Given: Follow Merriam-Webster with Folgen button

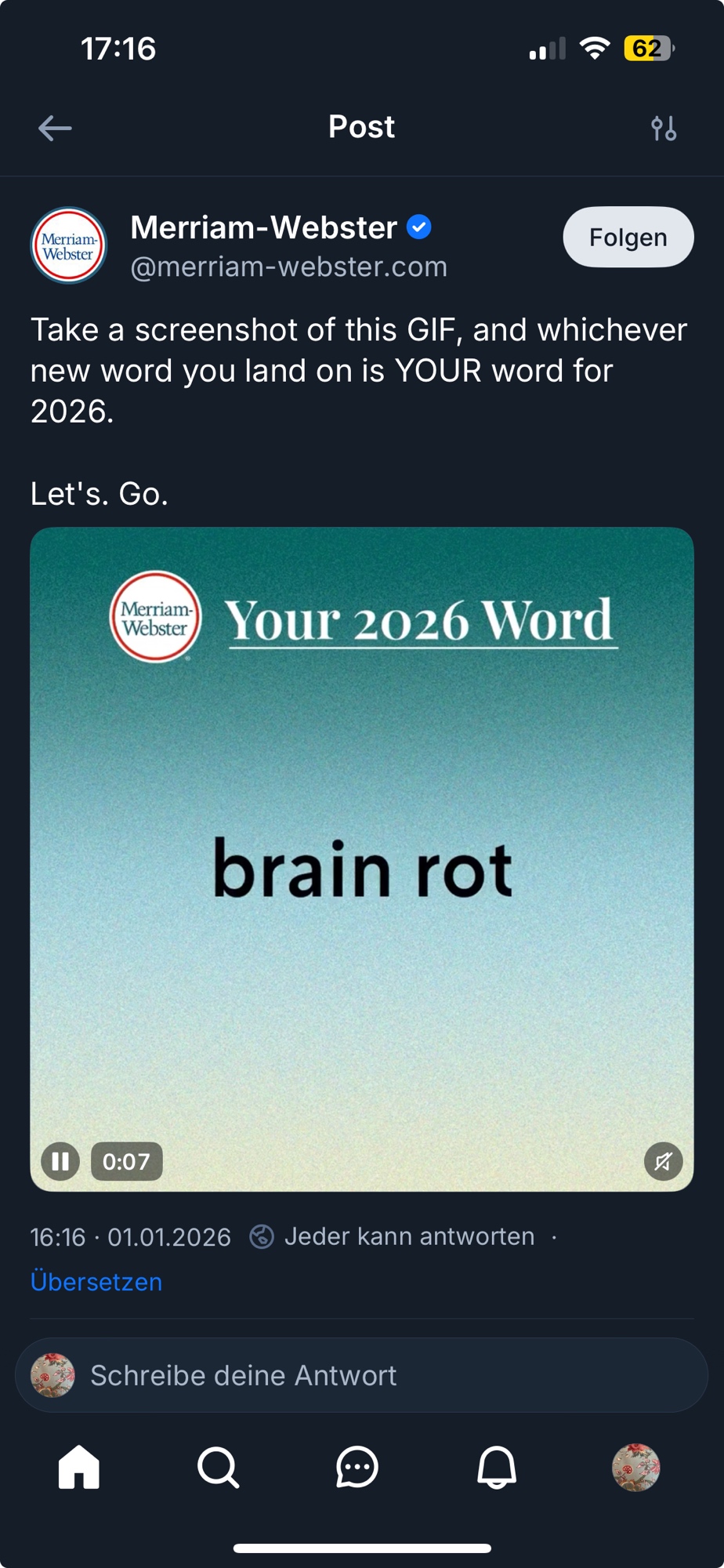Looking at the screenshot, I should coord(628,237).
